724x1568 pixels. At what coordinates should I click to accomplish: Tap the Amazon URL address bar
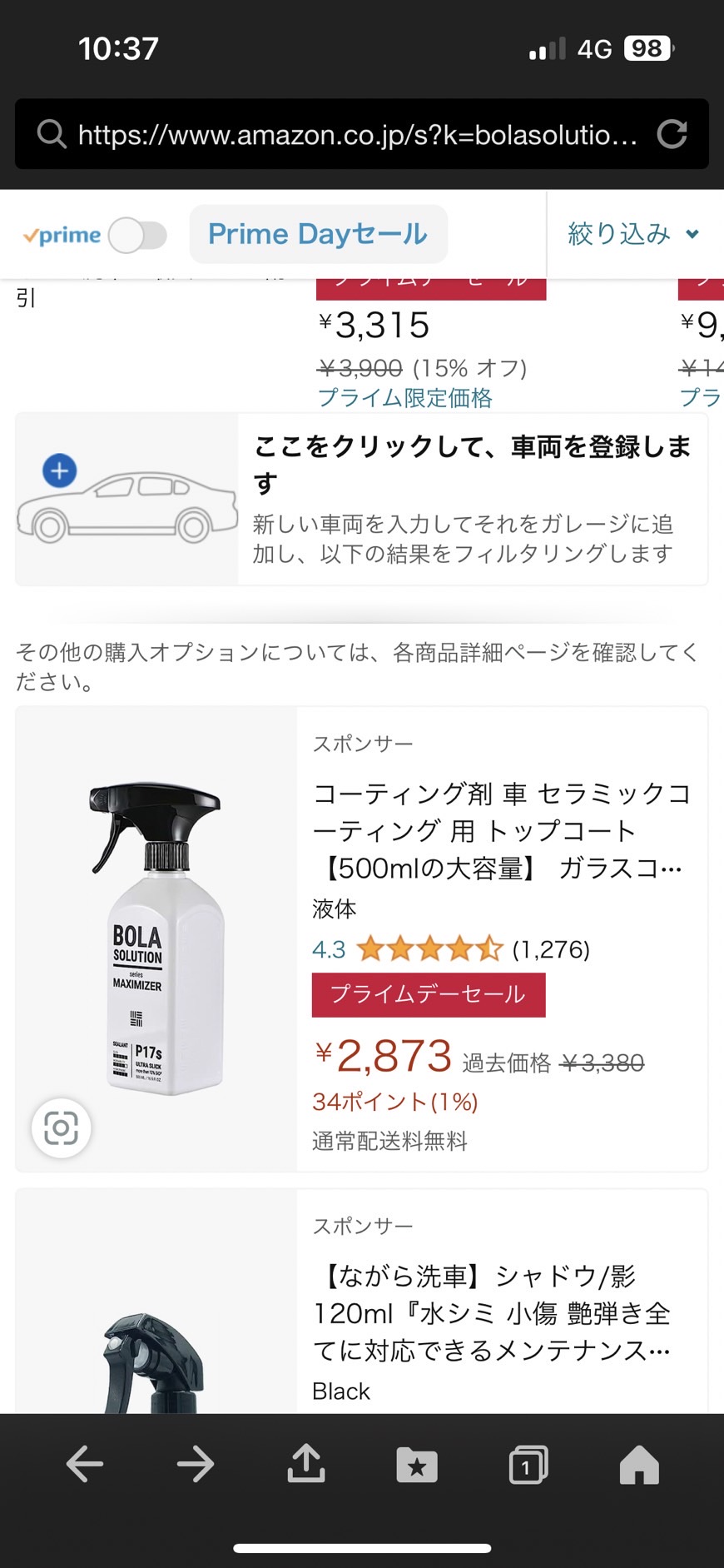358,134
